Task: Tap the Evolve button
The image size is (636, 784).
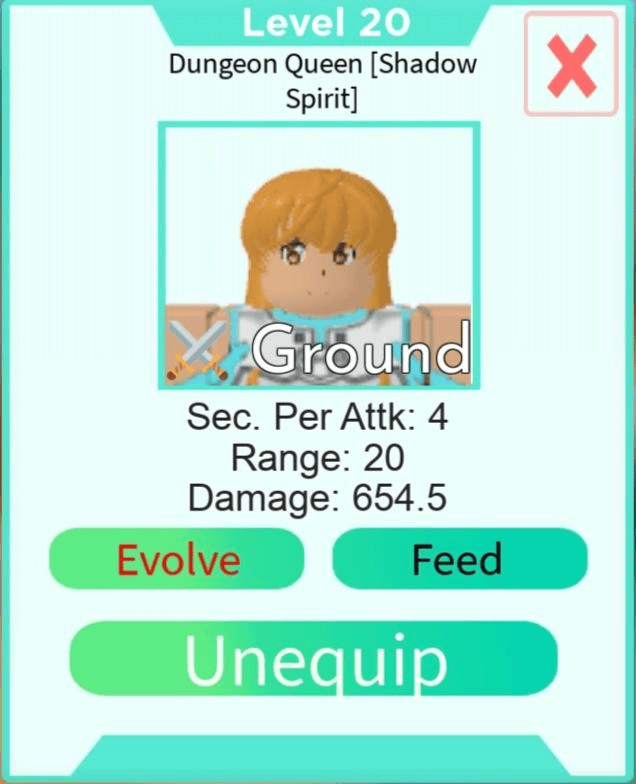Action: (177, 559)
